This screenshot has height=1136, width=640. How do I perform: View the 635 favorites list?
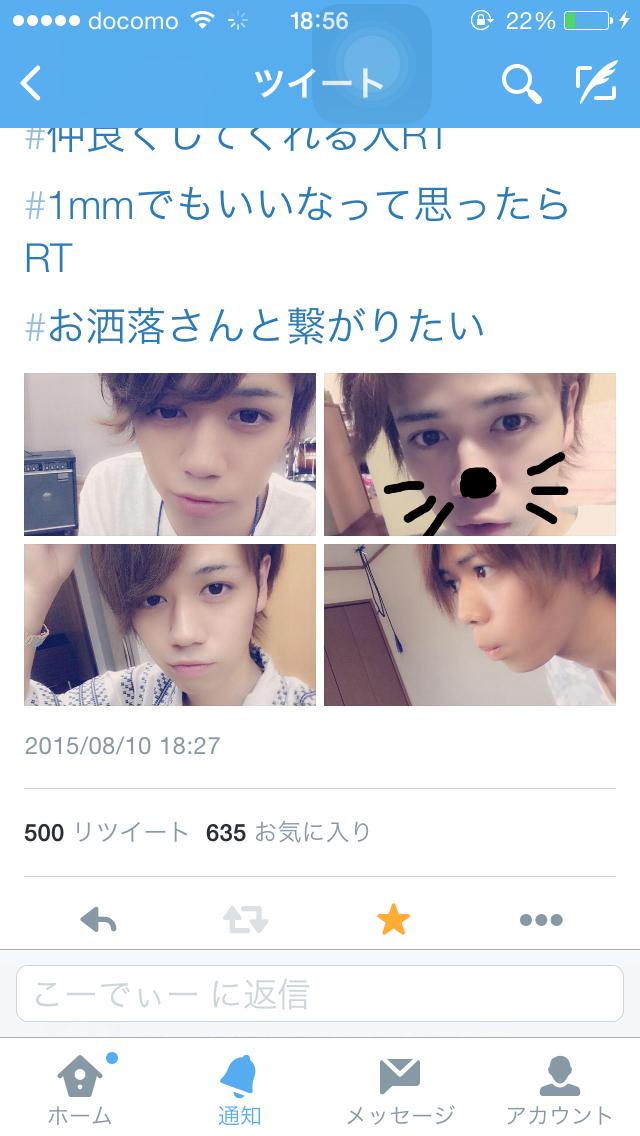(x=288, y=832)
